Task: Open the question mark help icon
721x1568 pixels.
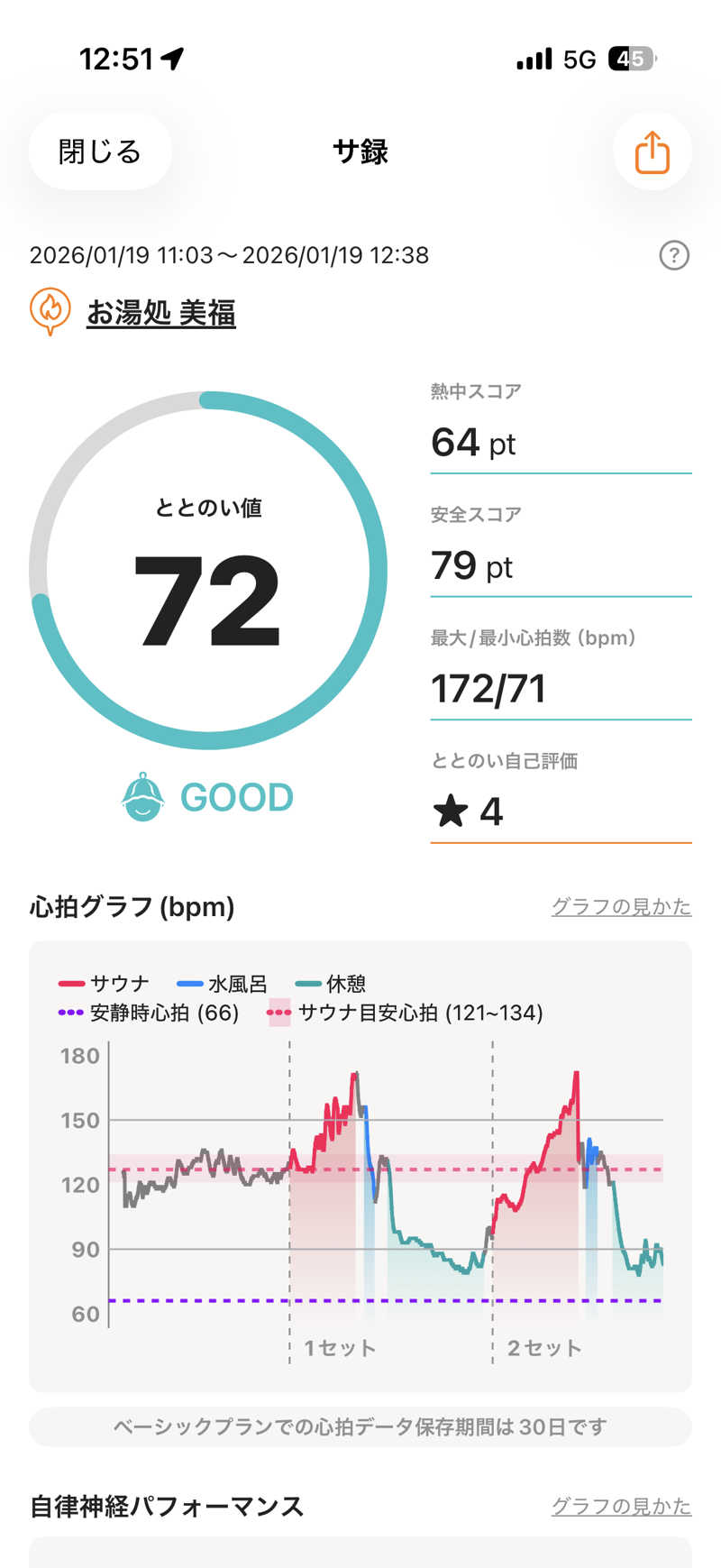Action: pyautogui.click(x=674, y=255)
